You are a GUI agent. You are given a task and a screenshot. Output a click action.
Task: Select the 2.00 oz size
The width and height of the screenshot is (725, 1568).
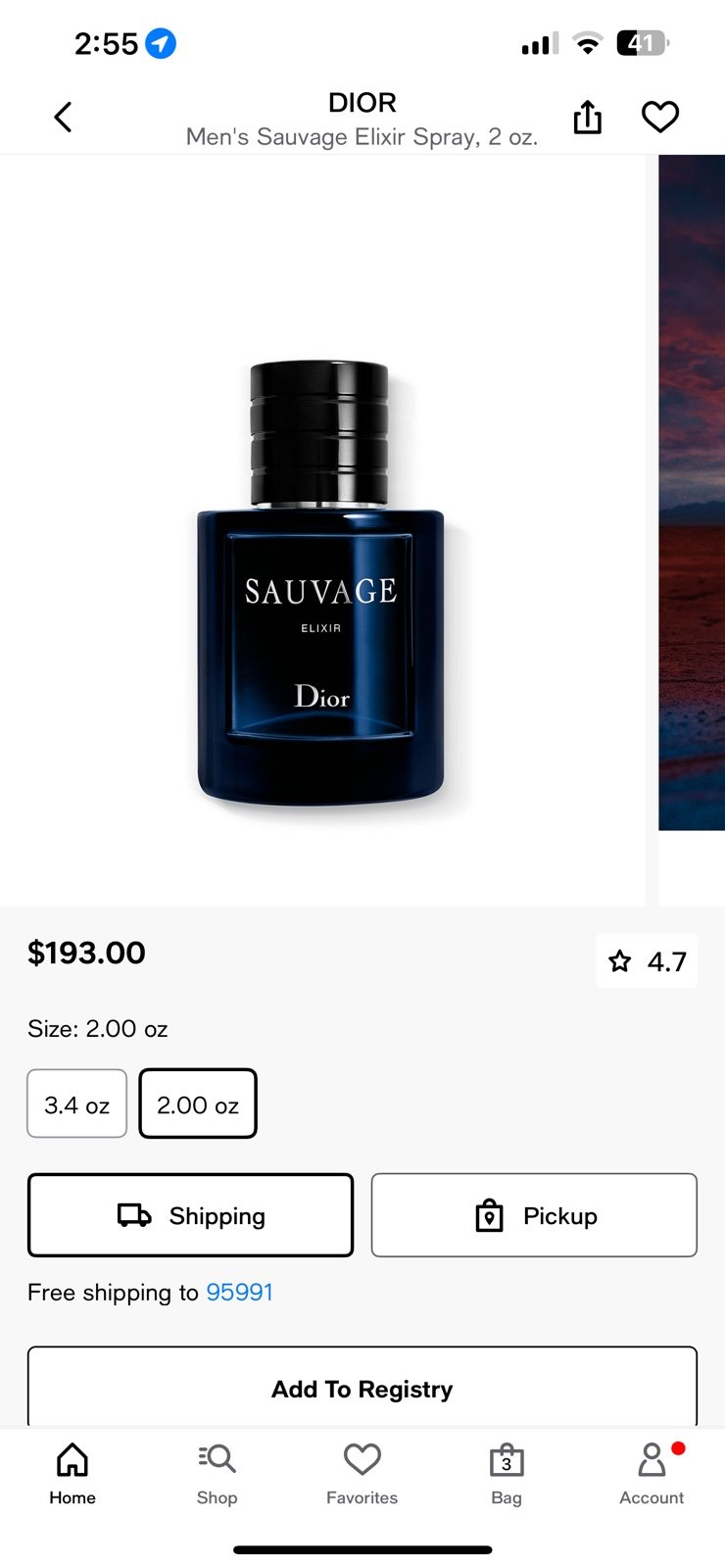198,1103
